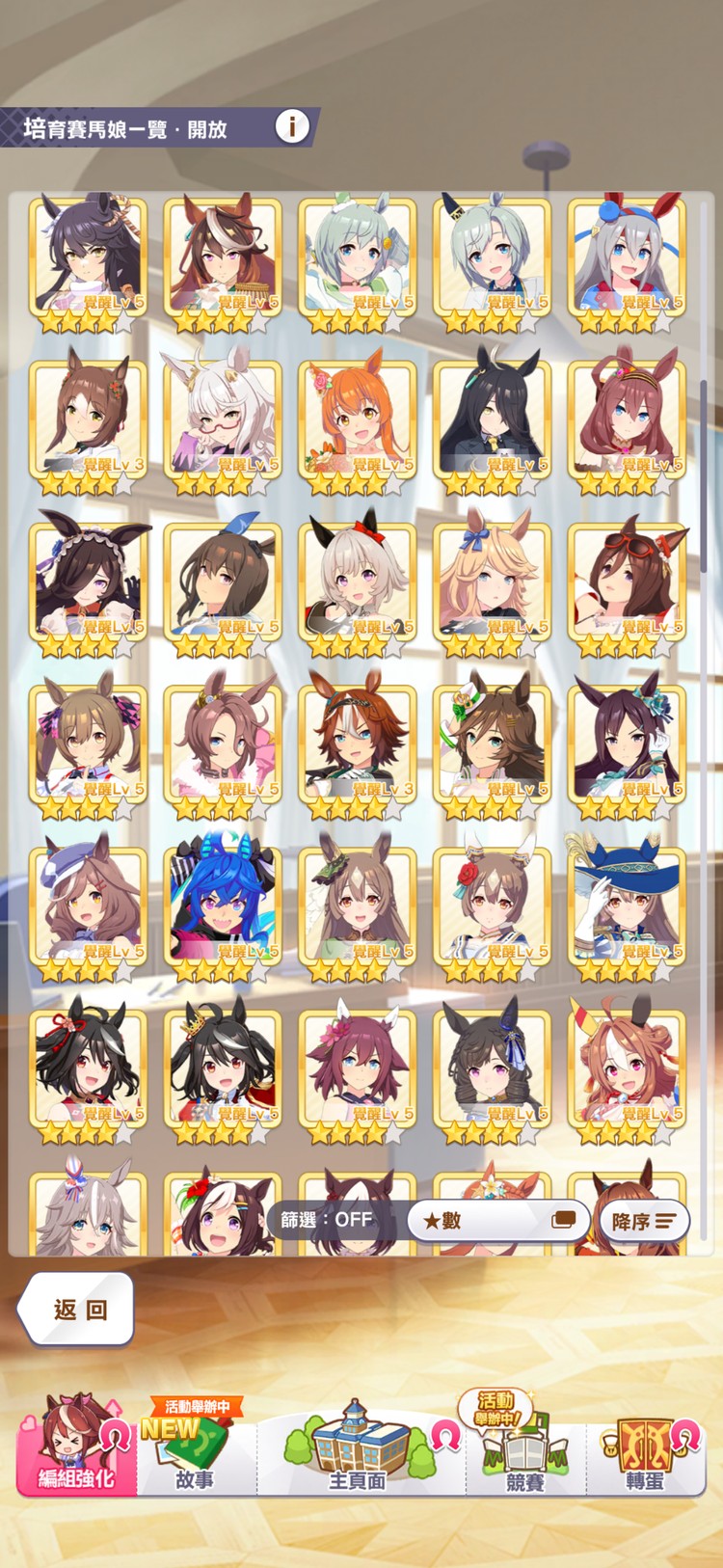Screen dimensions: 723x1568
Task: Open the 篩選 OFF filter
Action: point(328,1220)
